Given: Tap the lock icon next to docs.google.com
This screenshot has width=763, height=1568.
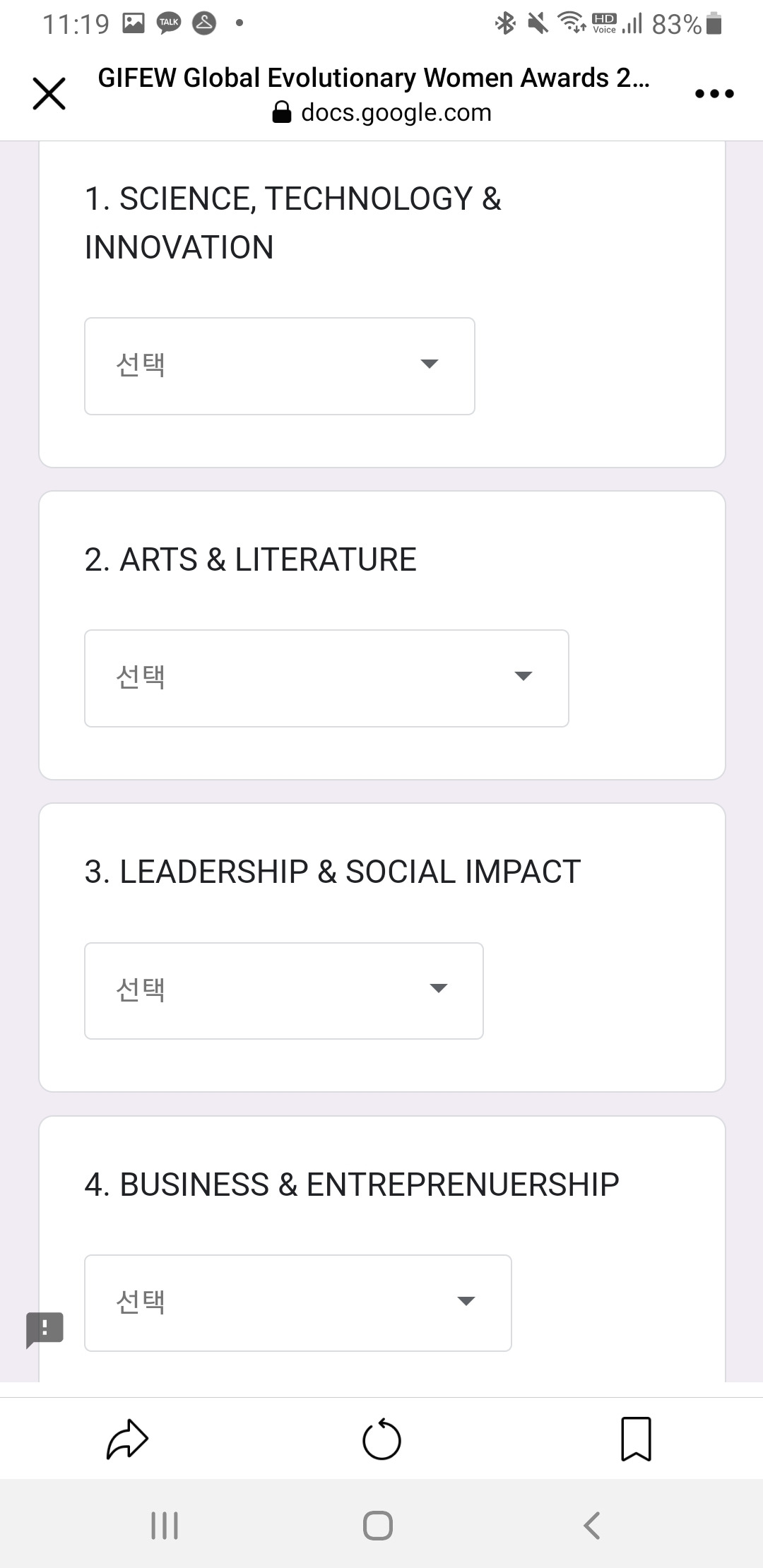Looking at the screenshot, I should click(280, 112).
